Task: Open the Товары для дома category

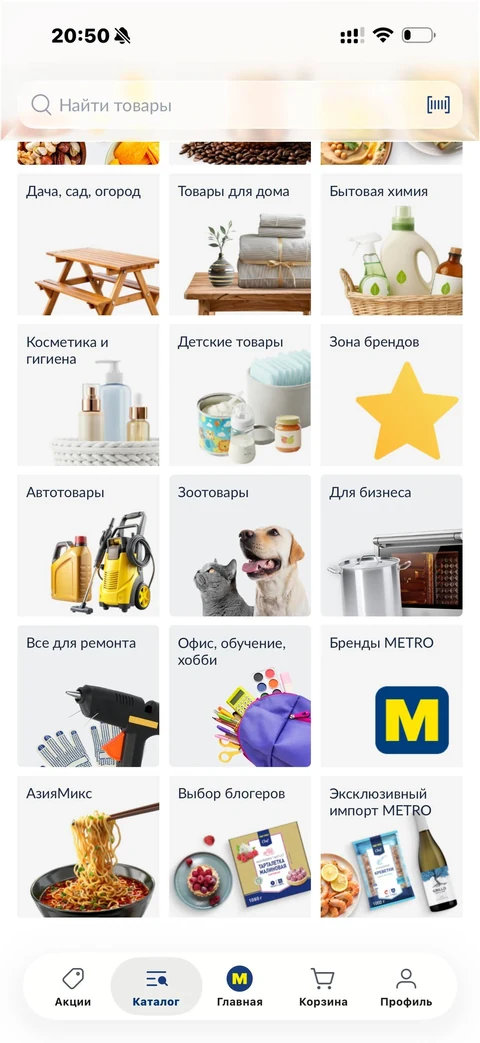Action: [240, 244]
